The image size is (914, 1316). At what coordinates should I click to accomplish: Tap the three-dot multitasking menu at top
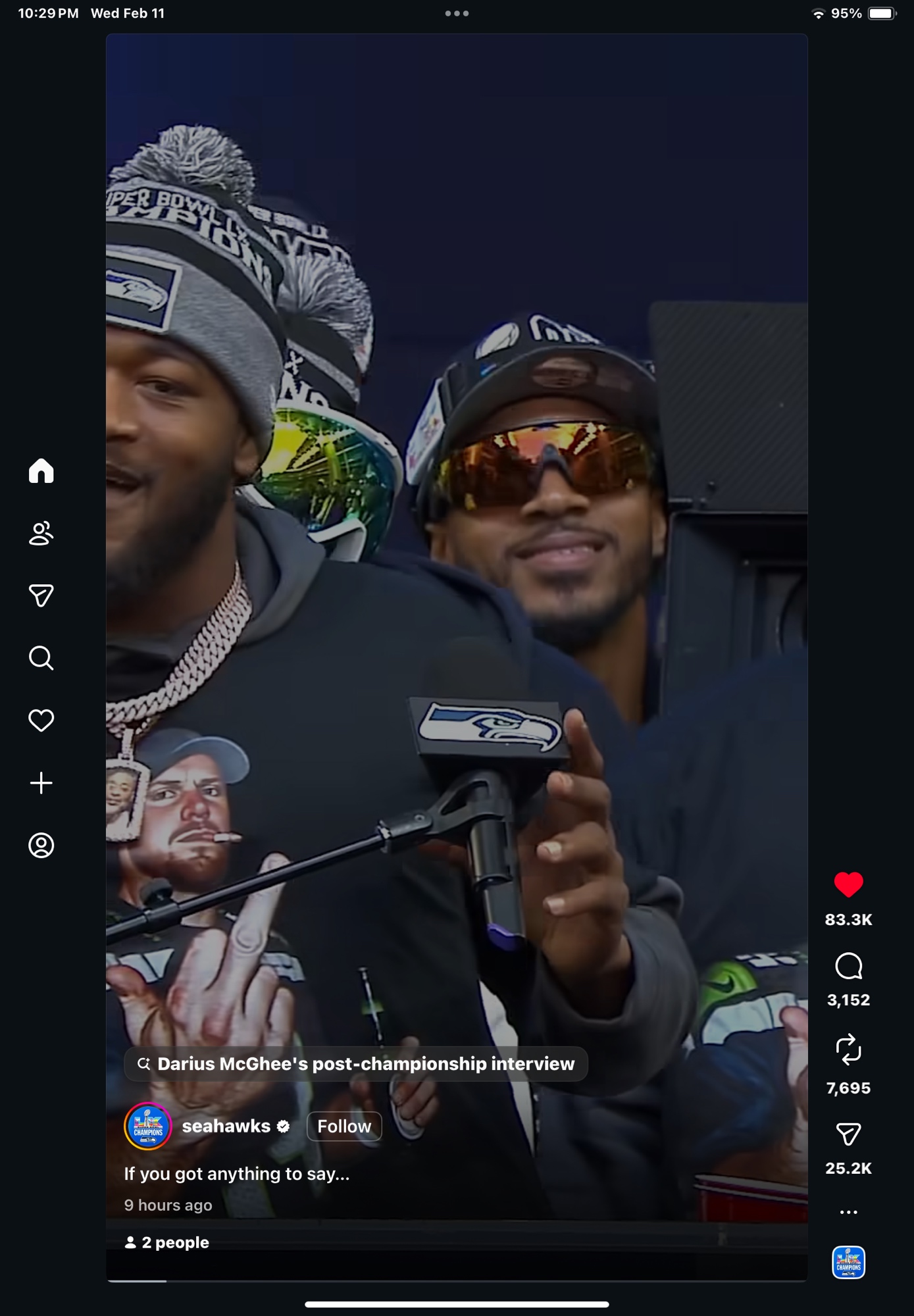coord(457,13)
